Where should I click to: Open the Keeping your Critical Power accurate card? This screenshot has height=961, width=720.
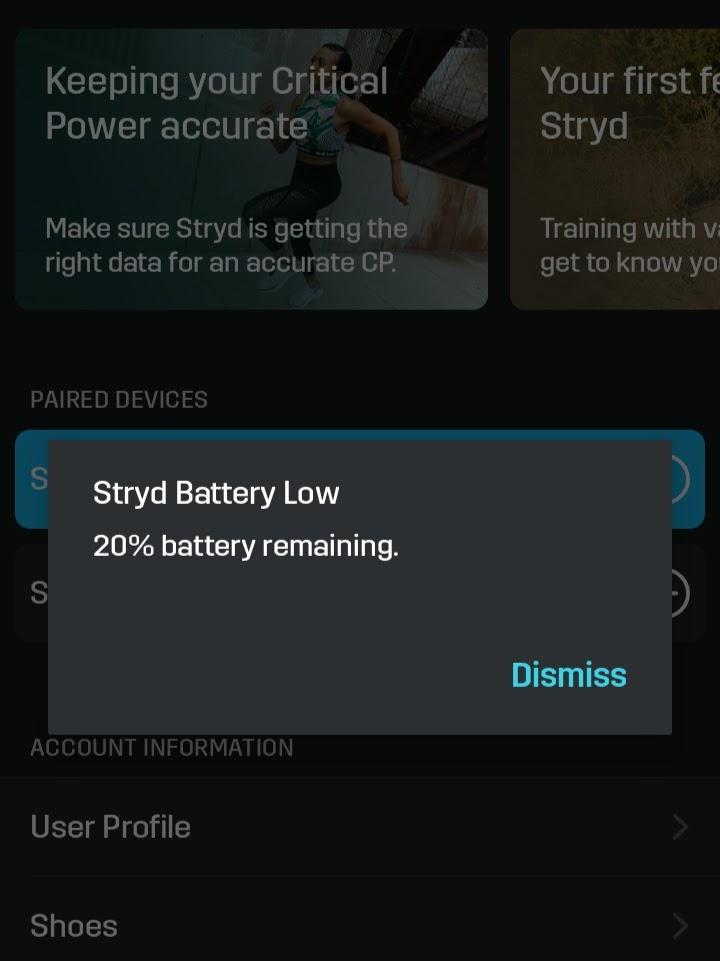coord(251,168)
